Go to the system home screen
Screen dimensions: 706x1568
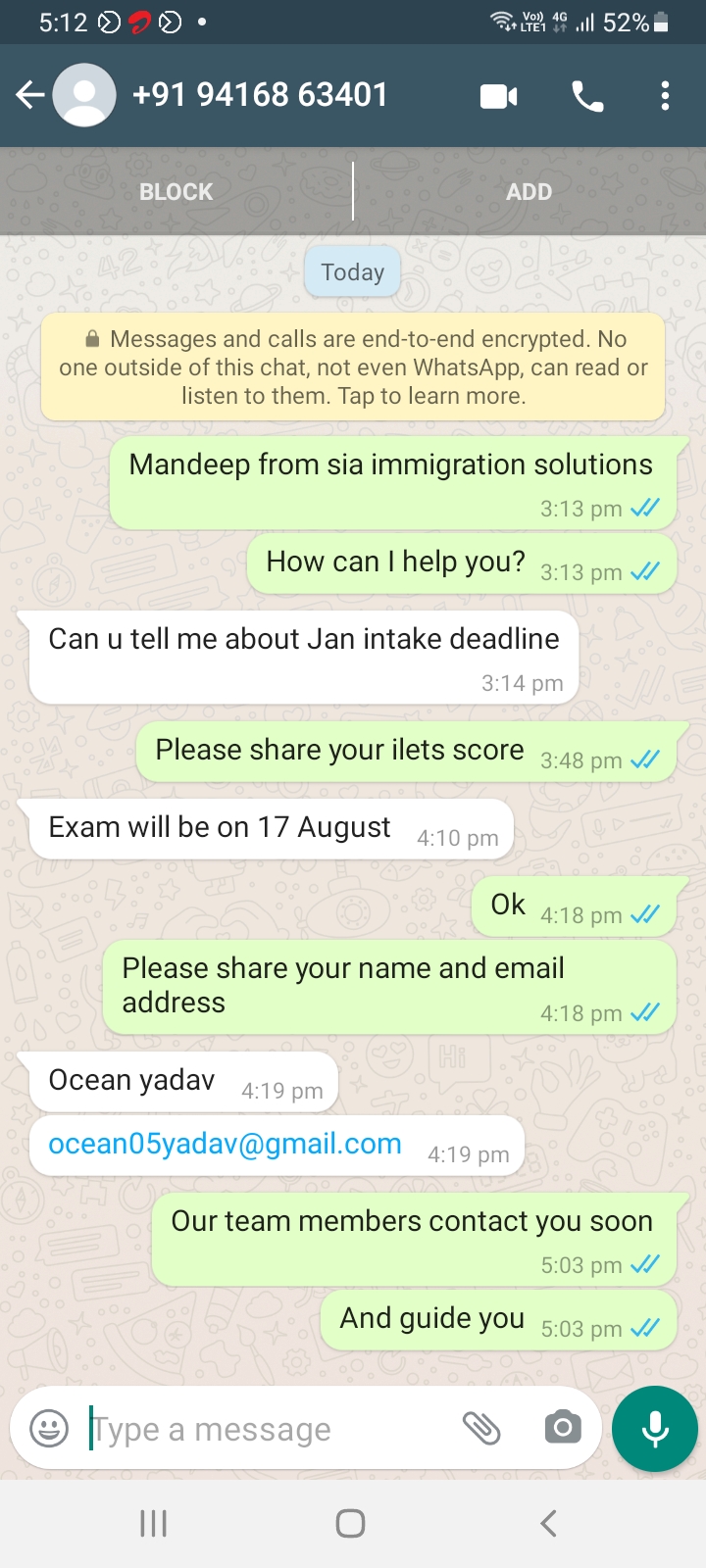point(350,1523)
